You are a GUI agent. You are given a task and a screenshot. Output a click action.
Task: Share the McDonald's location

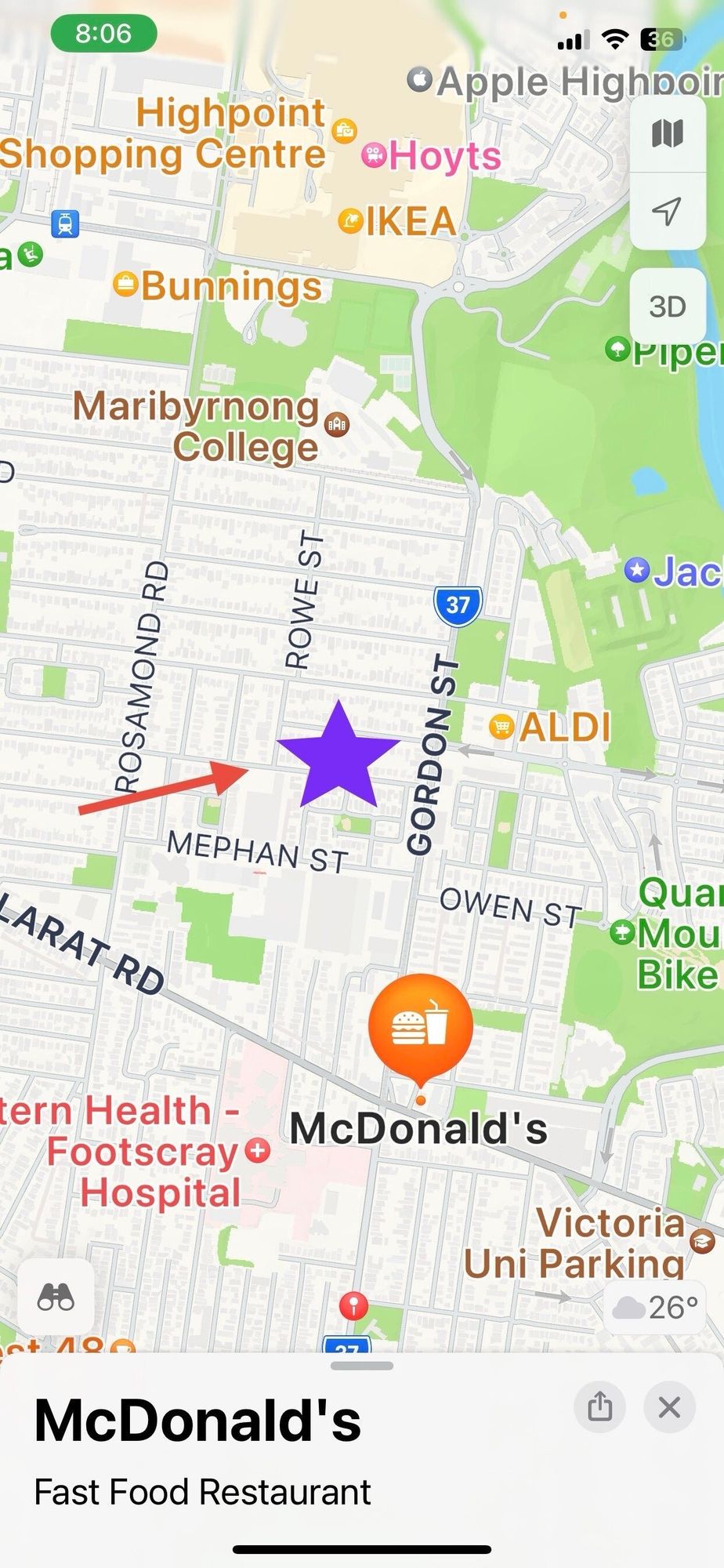(x=599, y=1406)
